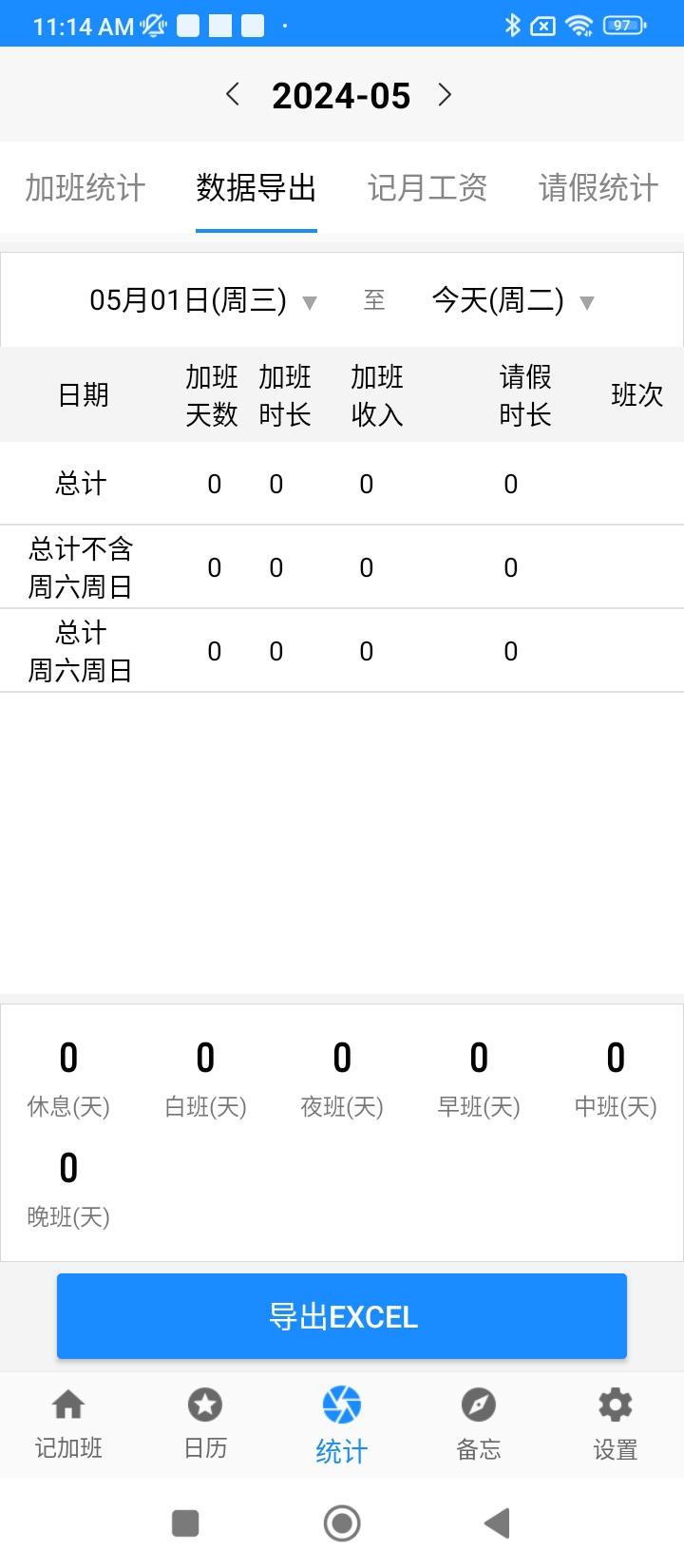The height and width of the screenshot is (1568, 684).
Task: Open the start date 05月01日 dropdown
Action: pyautogui.click(x=187, y=299)
